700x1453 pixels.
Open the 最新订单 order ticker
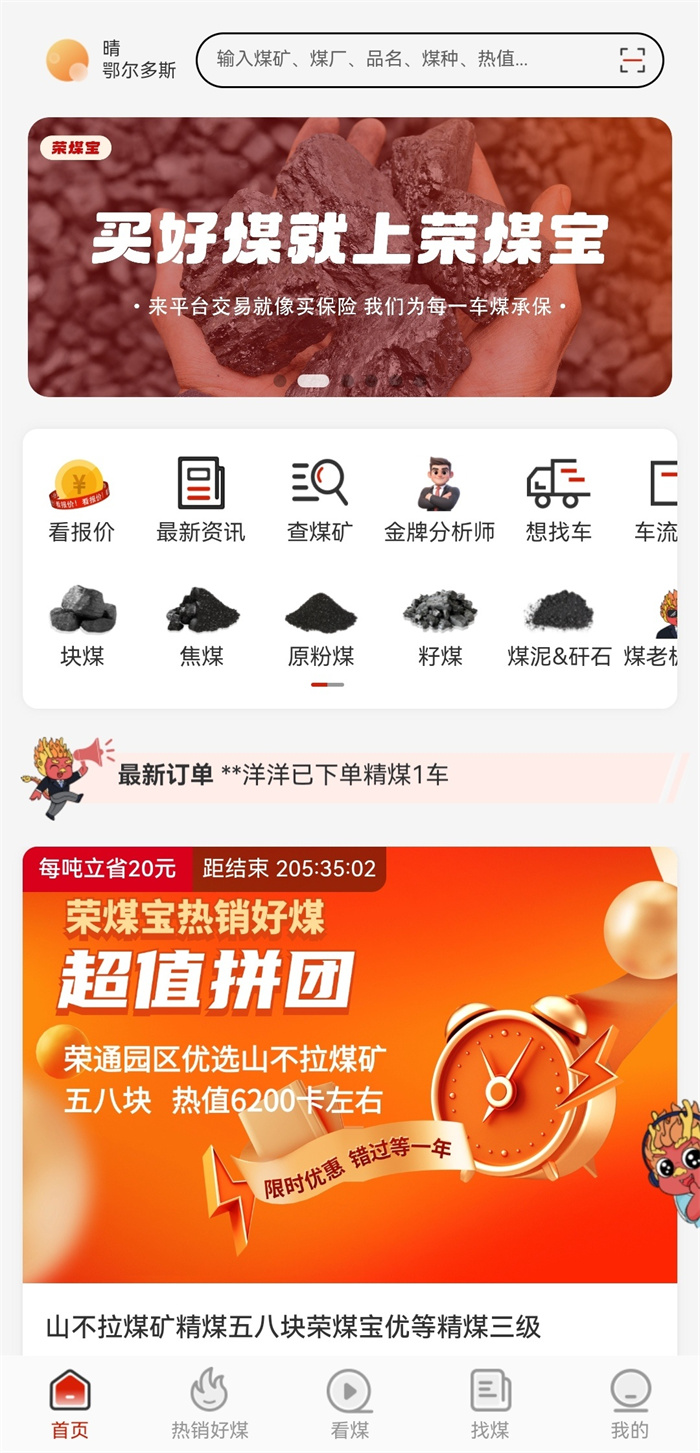point(350,775)
